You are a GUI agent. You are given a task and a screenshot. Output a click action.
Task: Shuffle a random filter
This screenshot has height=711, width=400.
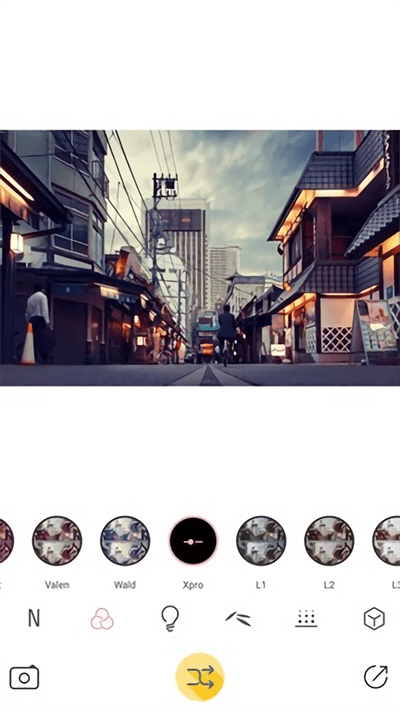pyautogui.click(x=200, y=677)
